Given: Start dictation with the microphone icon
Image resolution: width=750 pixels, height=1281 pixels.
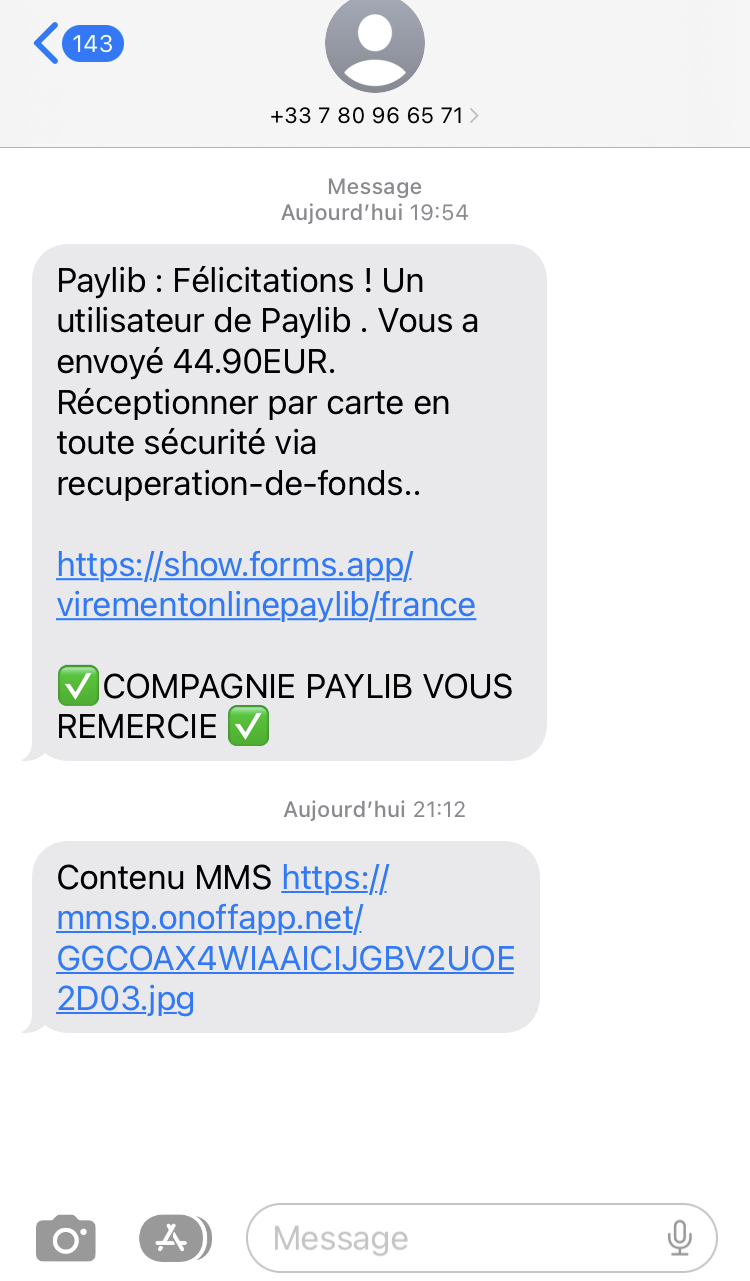Looking at the screenshot, I should [680, 1238].
